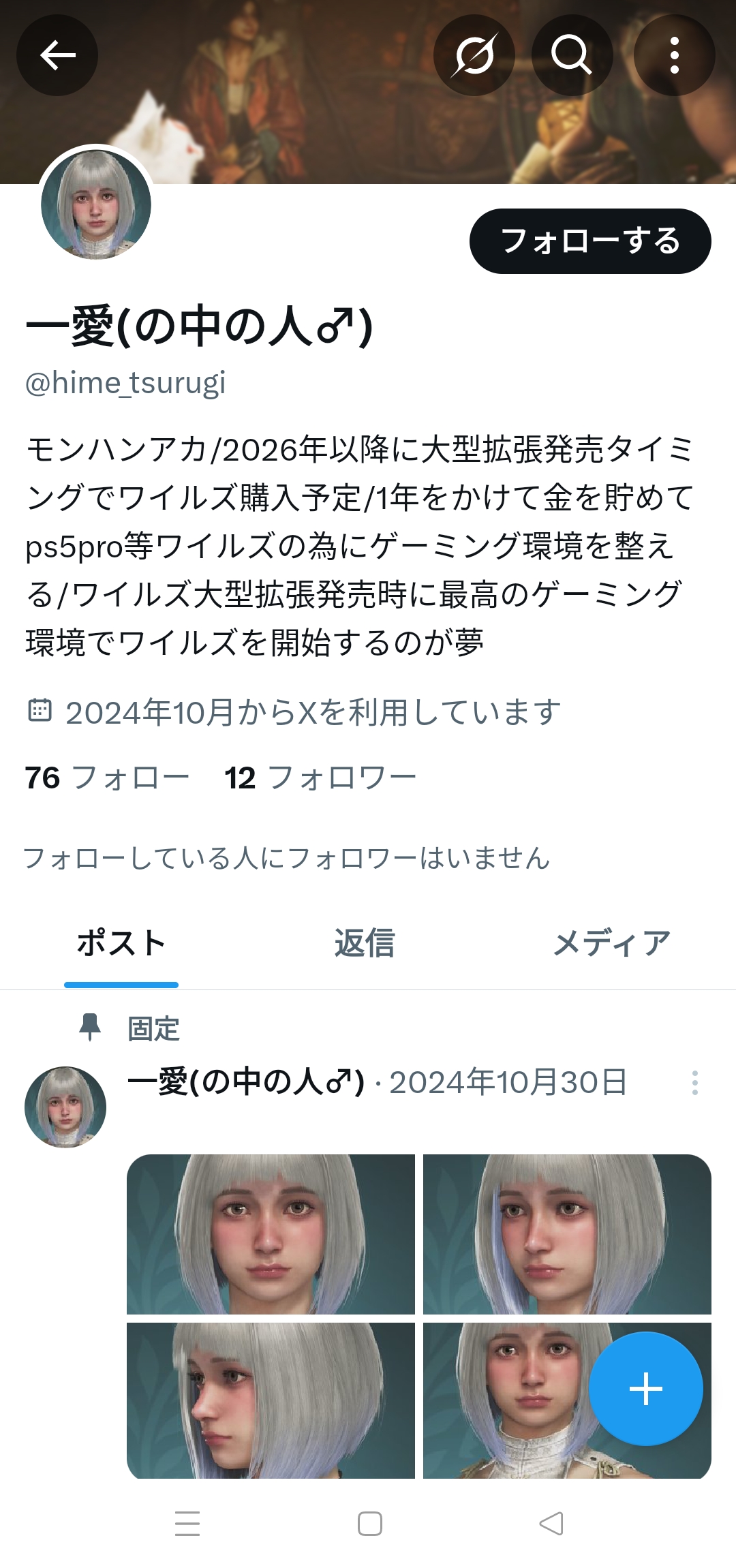Open the 12 フォロワー list
Image resolution: width=736 pixels, height=1568 pixels.
coord(320,778)
